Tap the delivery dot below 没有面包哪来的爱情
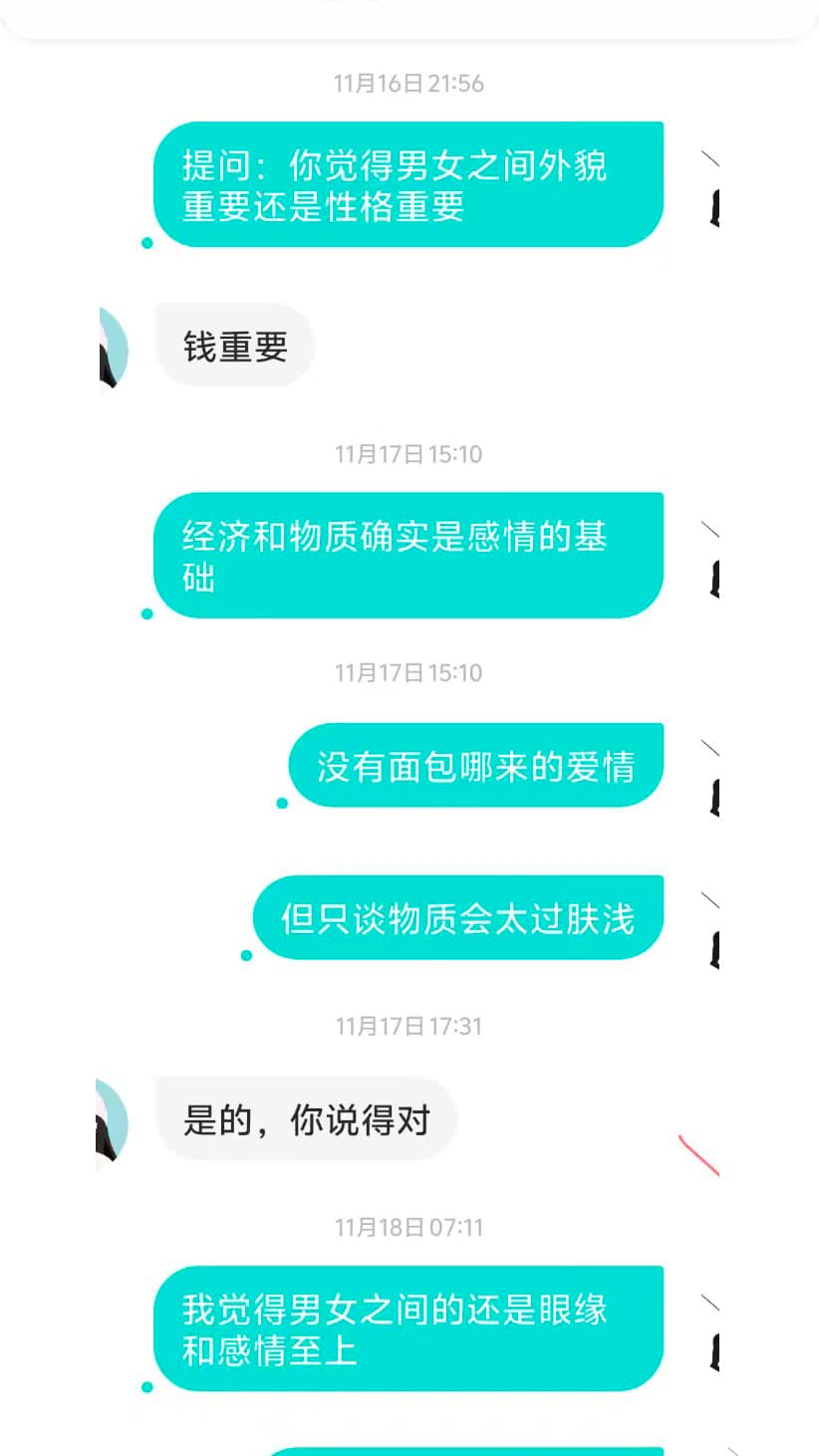819x1456 pixels. pos(283,803)
